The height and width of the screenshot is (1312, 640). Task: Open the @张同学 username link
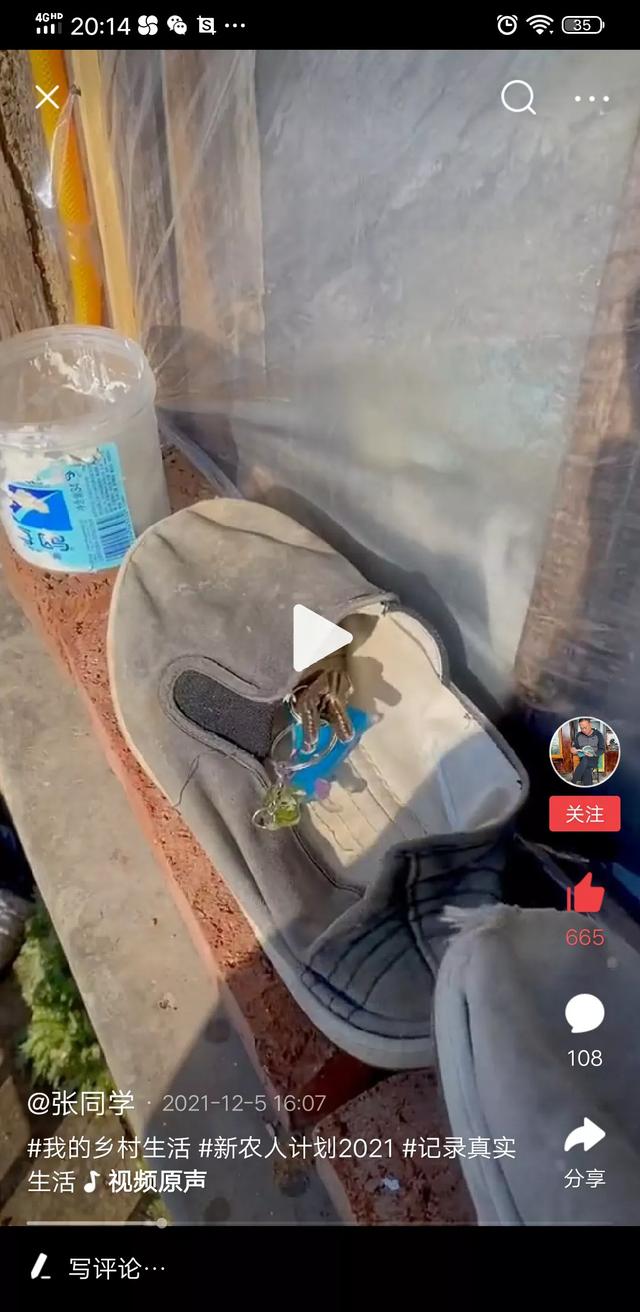81,1103
